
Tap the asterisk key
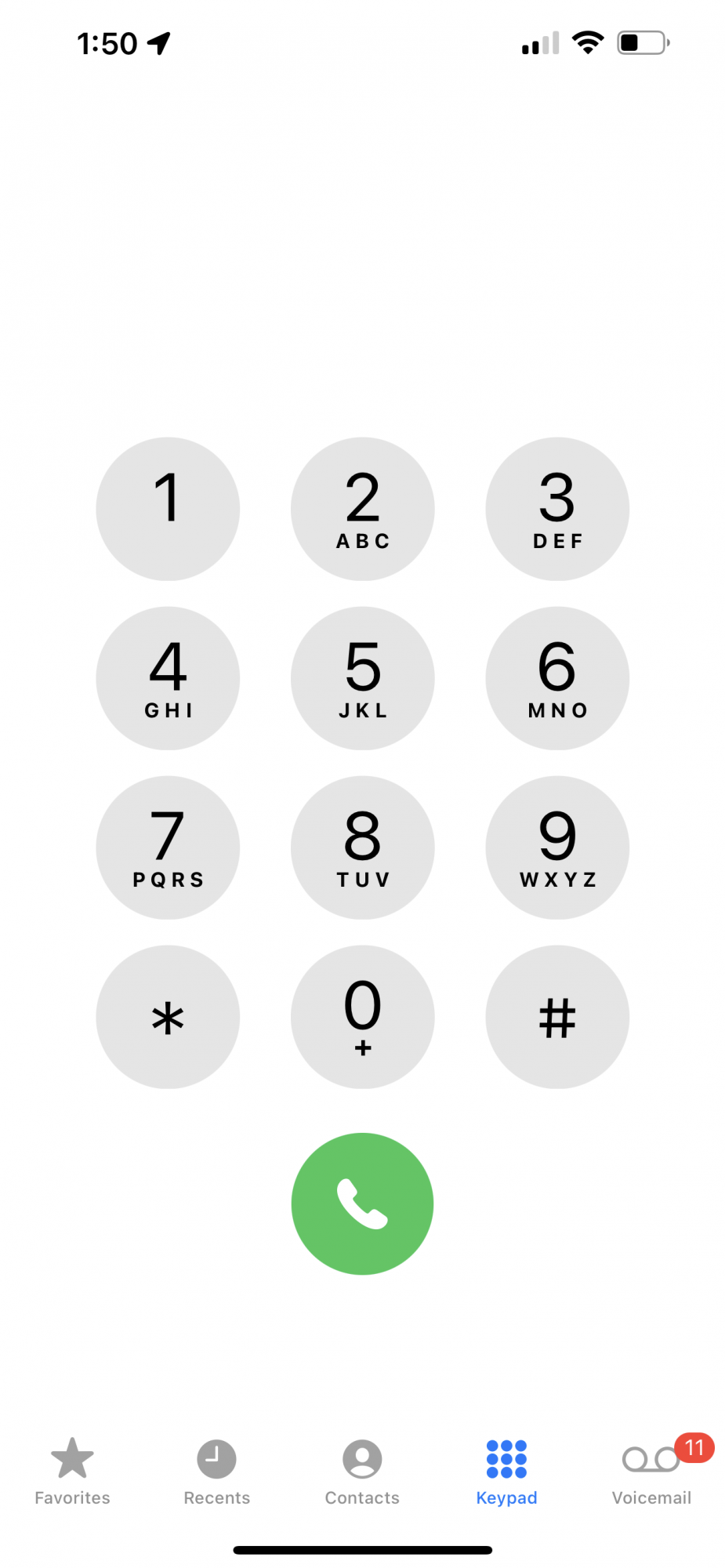tap(168, 1017)
